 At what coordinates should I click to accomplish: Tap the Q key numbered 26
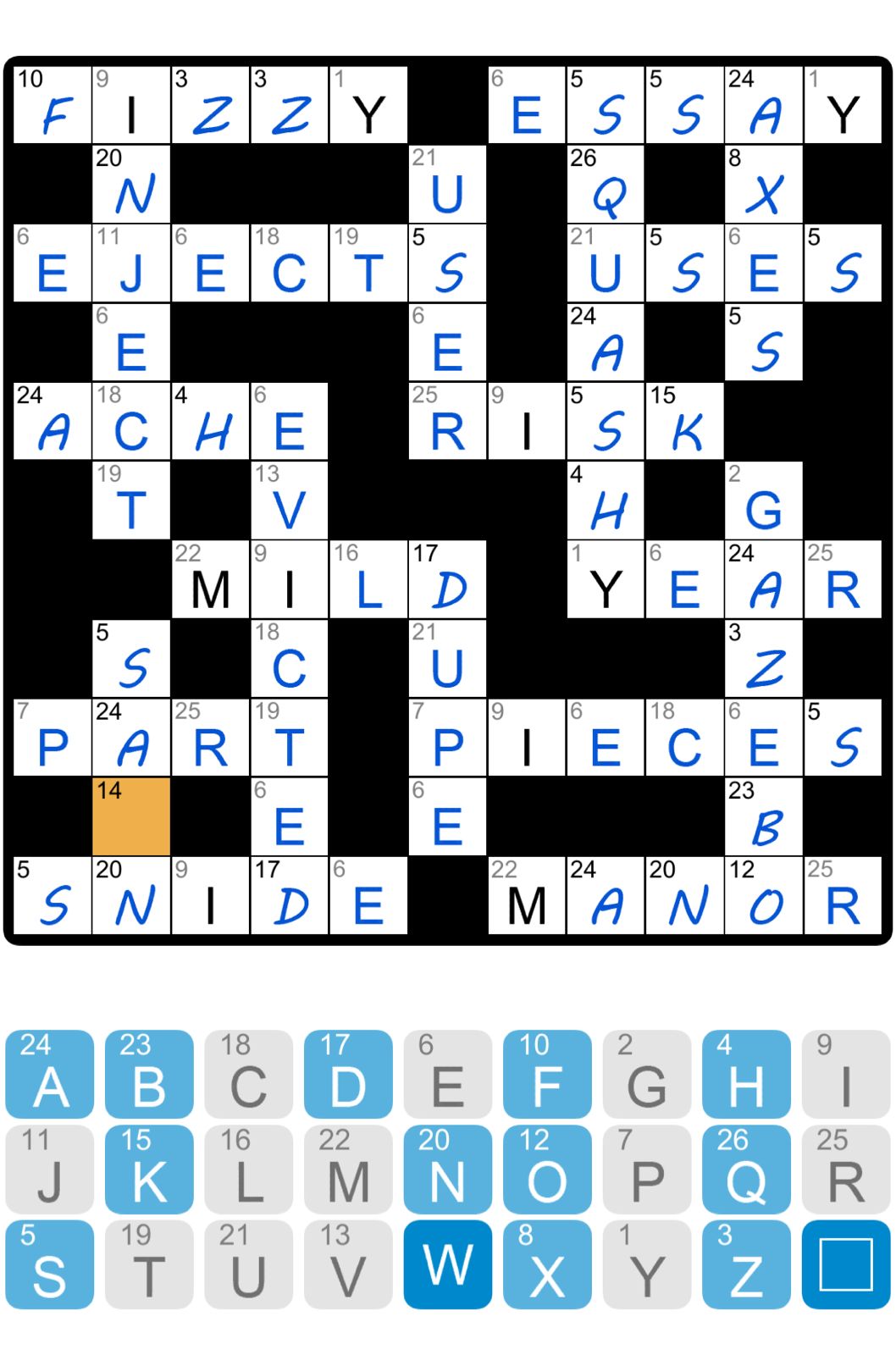(746, 1169)
